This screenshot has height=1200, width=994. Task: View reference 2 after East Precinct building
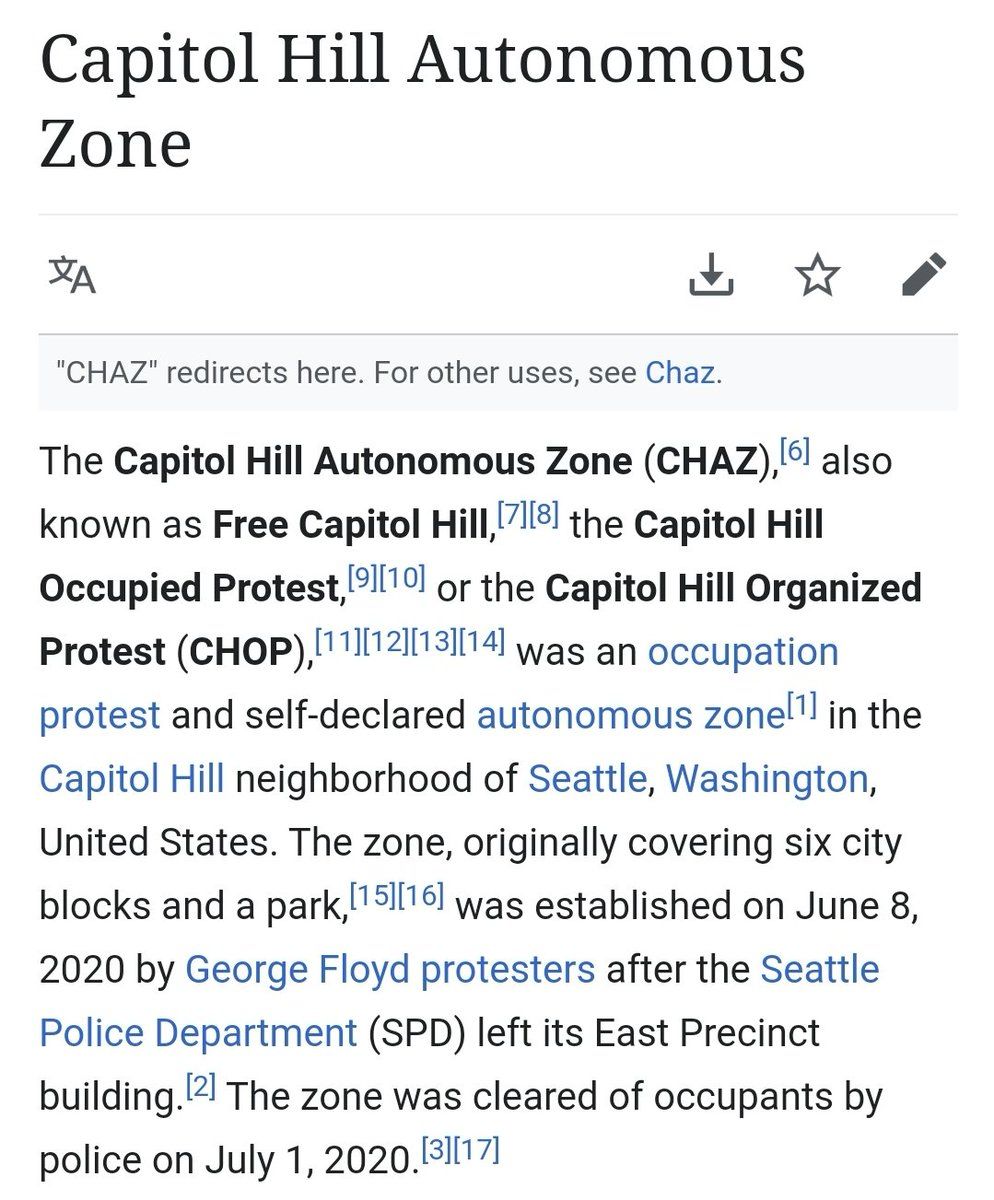coord(201,1087)
